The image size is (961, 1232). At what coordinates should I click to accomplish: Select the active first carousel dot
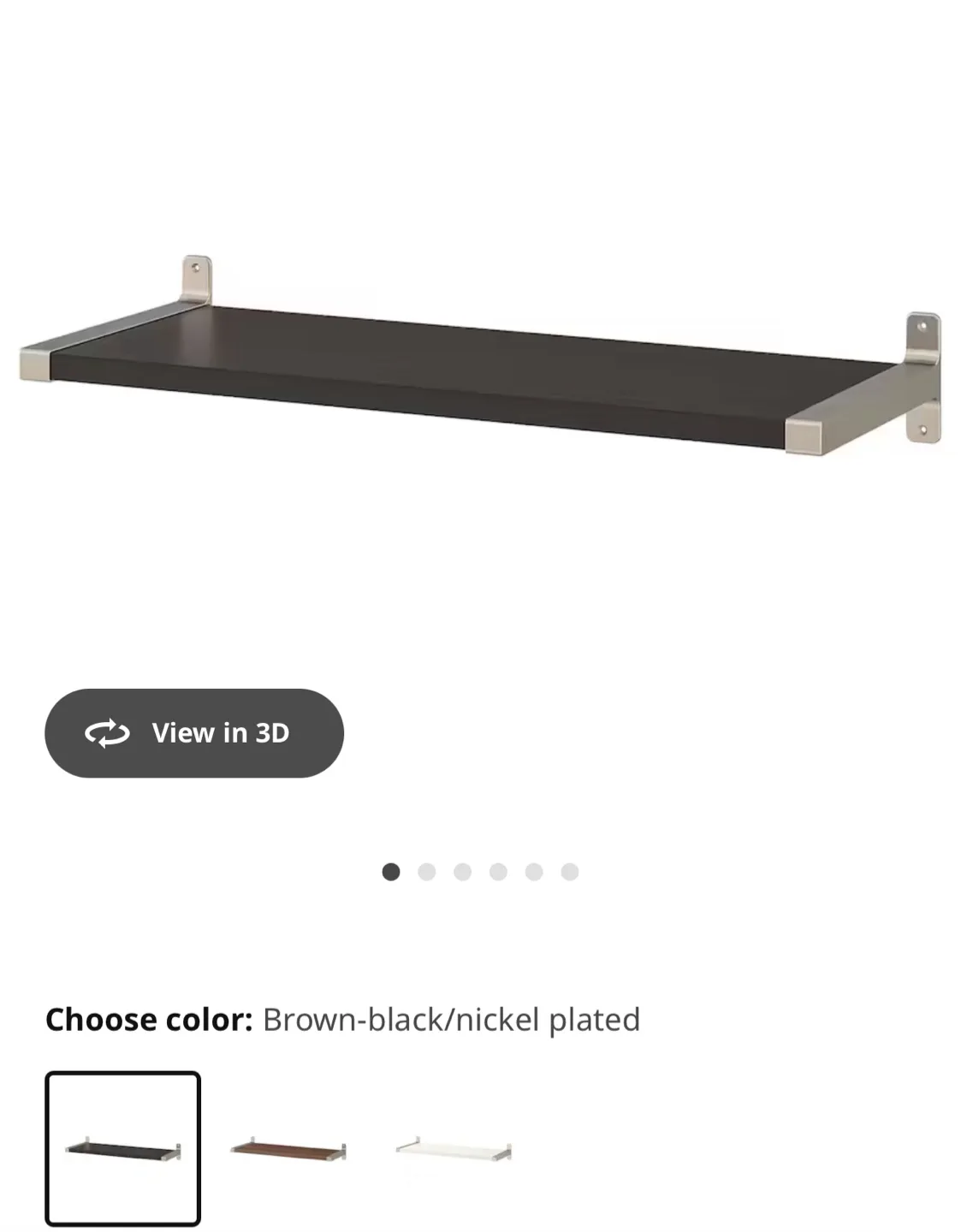[x=391, y=870]
